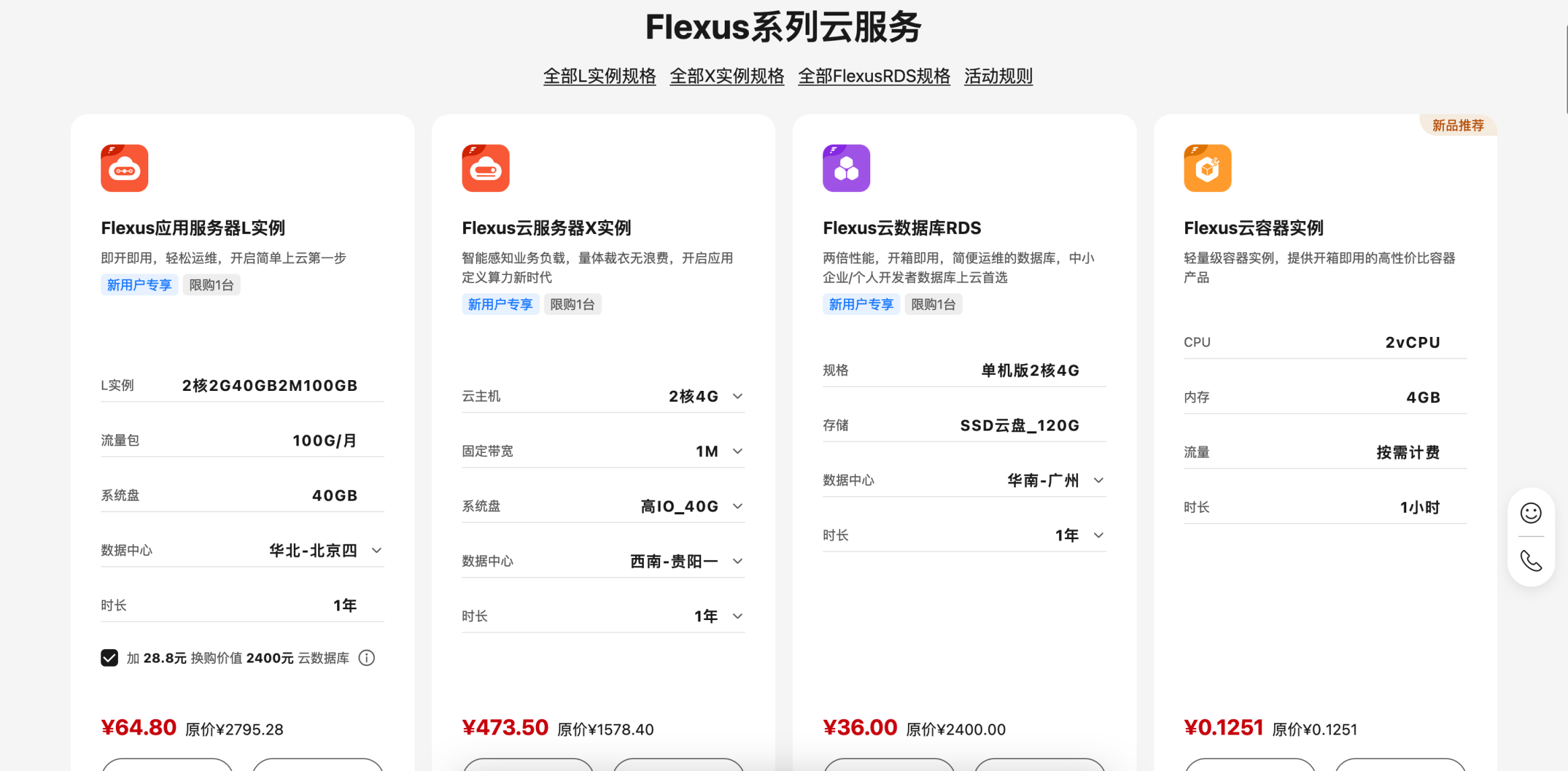Open the 全部L实例规格 link
The image size is (1568, 771).
coord(599,76)
